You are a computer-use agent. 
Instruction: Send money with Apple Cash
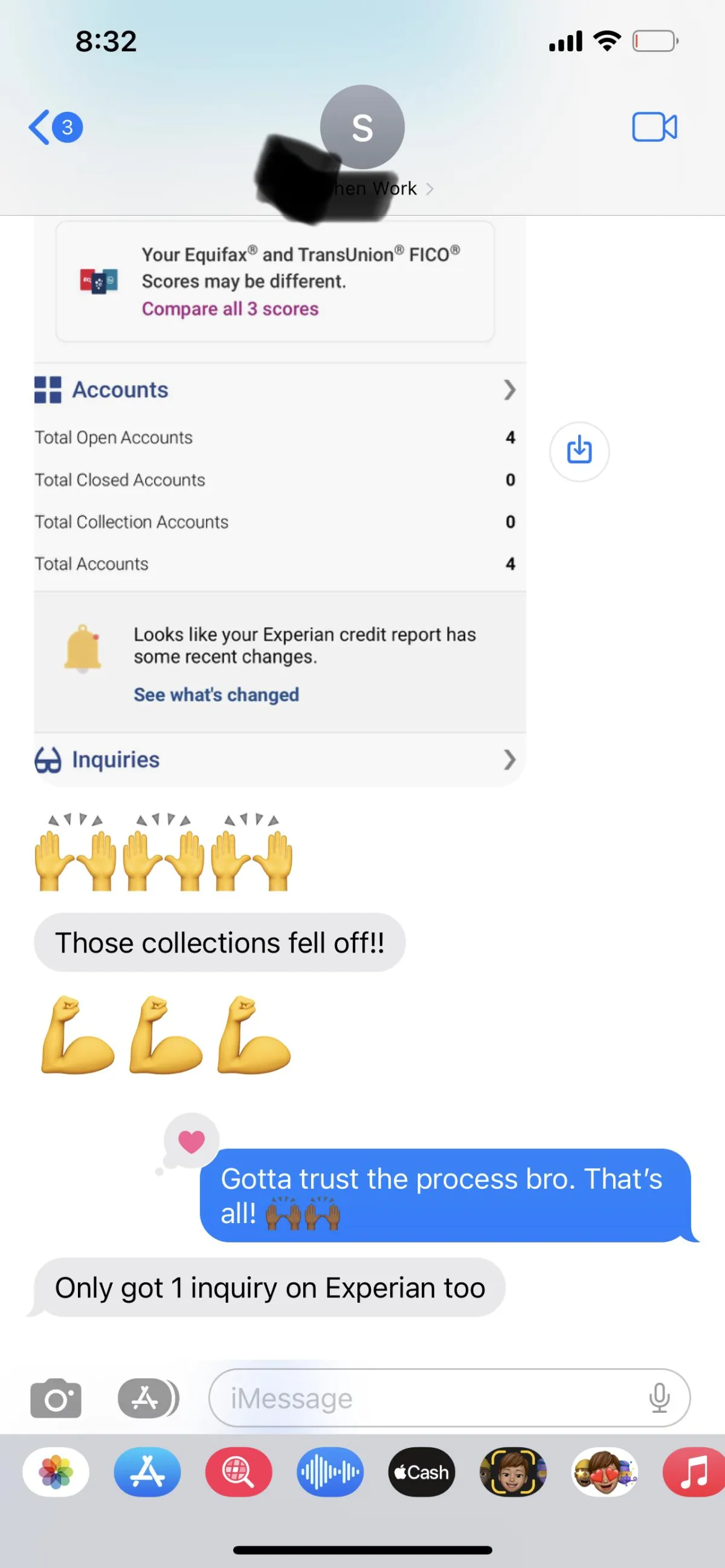tap(421, 1472)
